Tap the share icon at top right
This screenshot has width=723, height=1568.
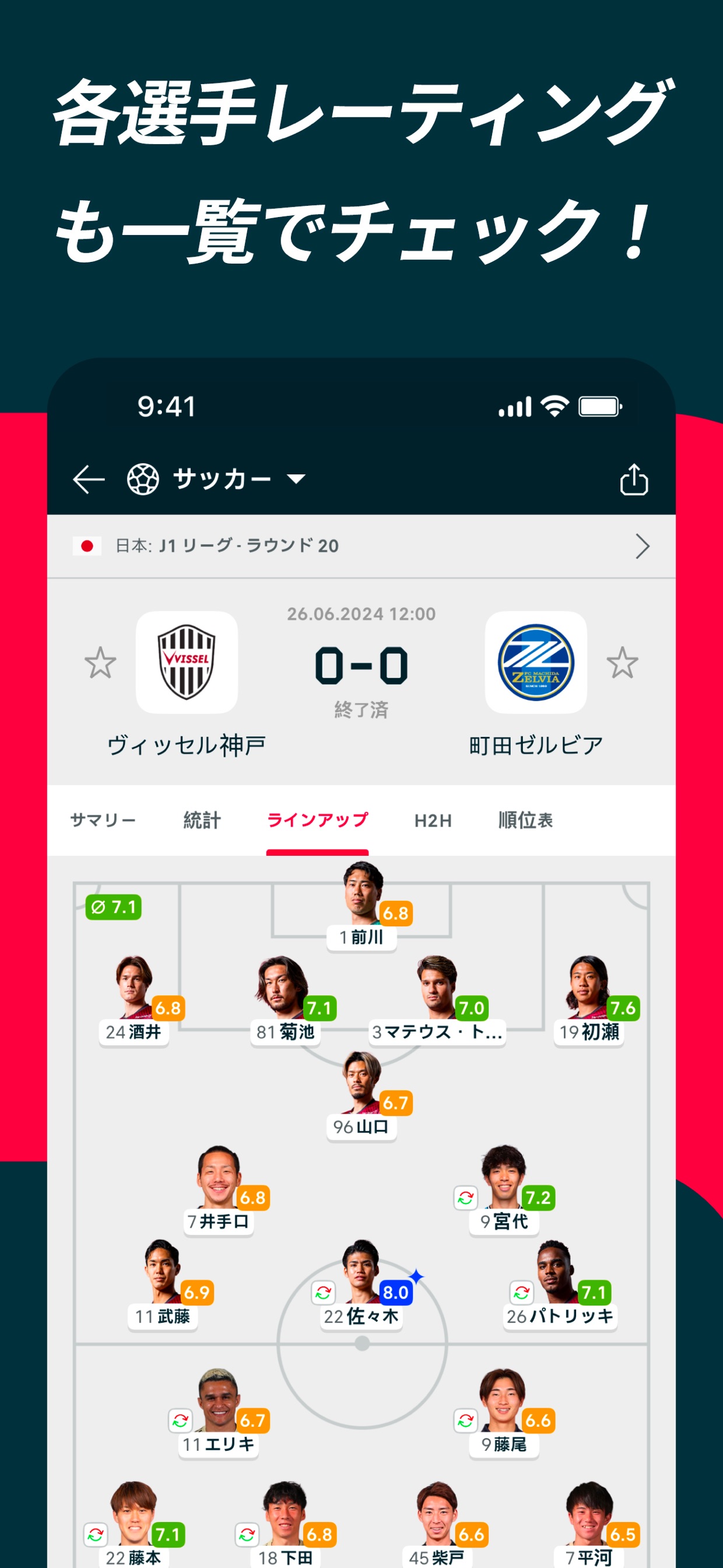(636, 480)
